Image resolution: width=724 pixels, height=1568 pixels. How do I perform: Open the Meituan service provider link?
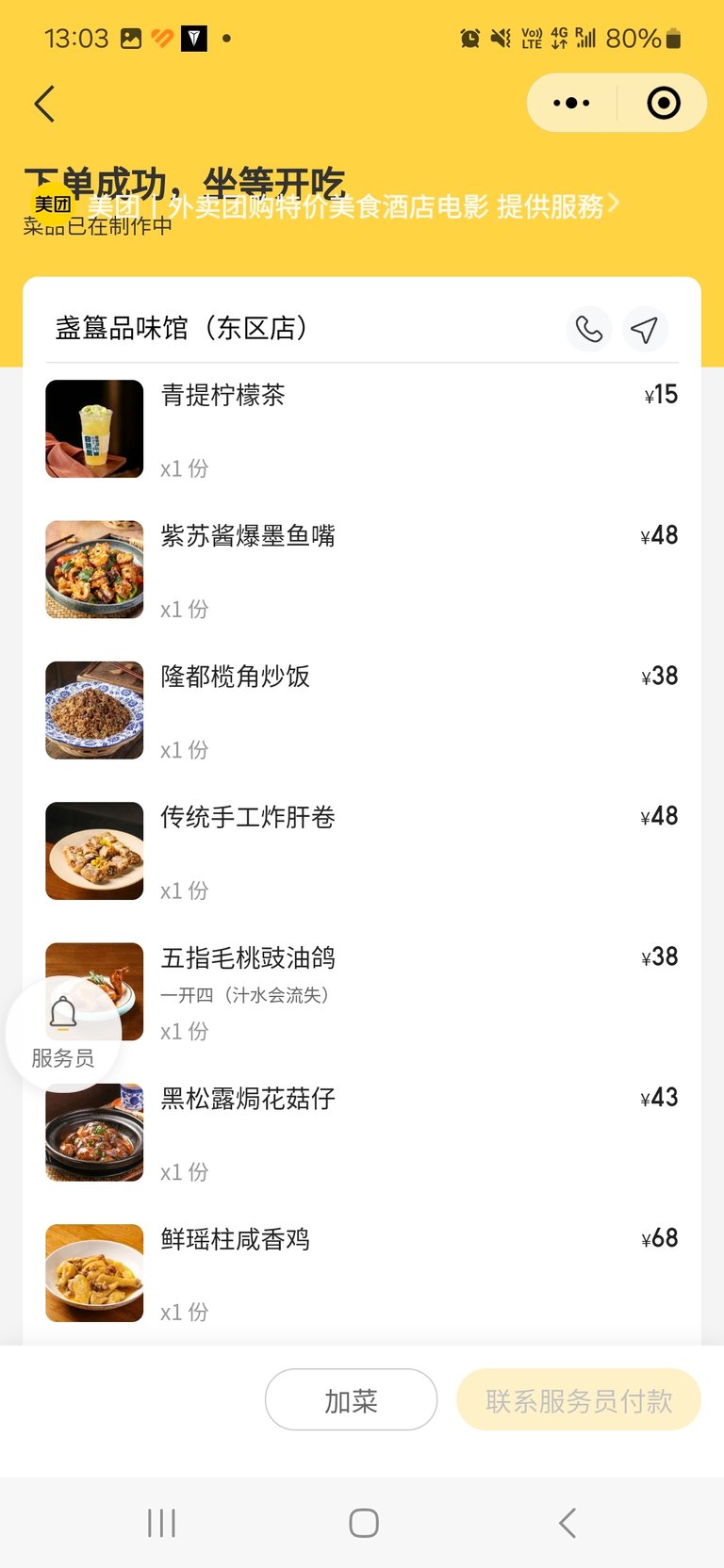click(326, 204)
